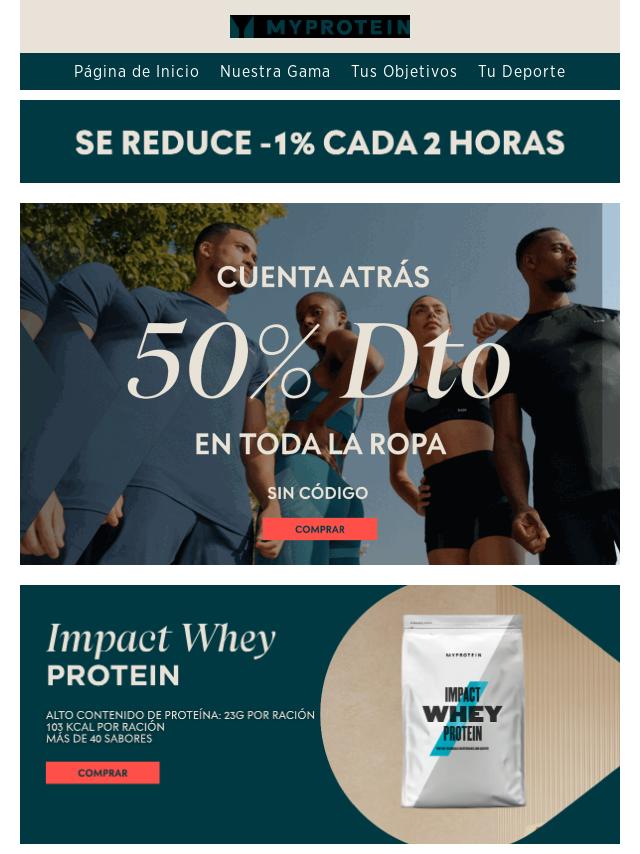Select Tu Deporte link
The image size is (640, 854).
521,72
